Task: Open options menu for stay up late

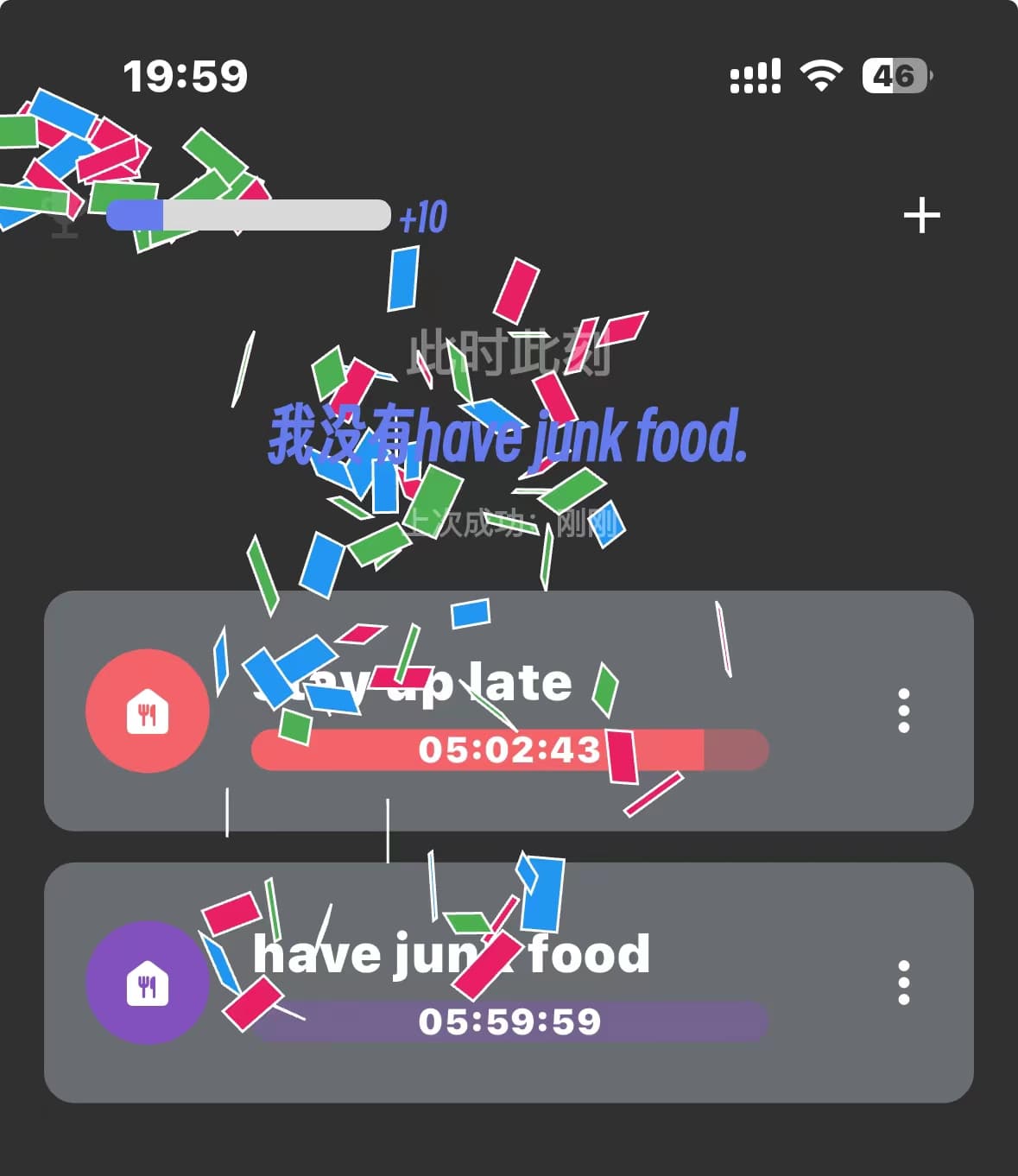Action: (x=903, y=711)
